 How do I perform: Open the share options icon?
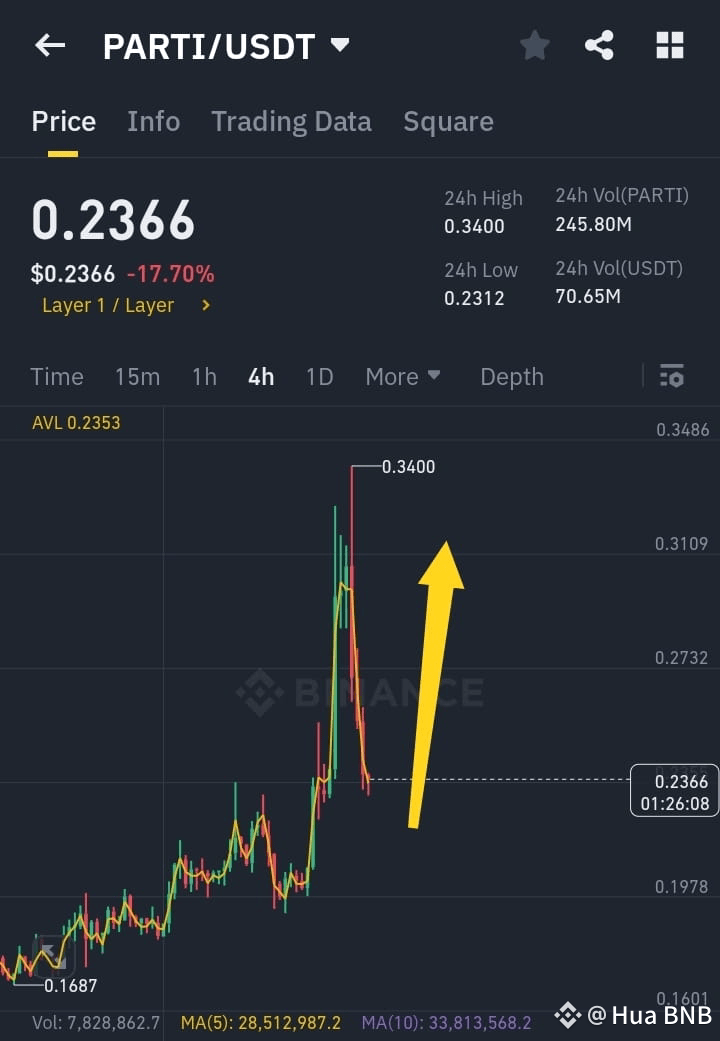pos(599,45)
